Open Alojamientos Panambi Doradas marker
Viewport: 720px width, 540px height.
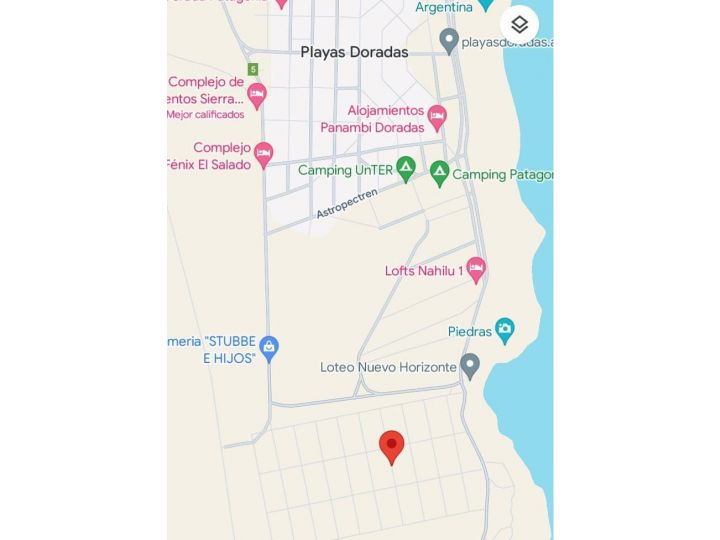point(437,116)
